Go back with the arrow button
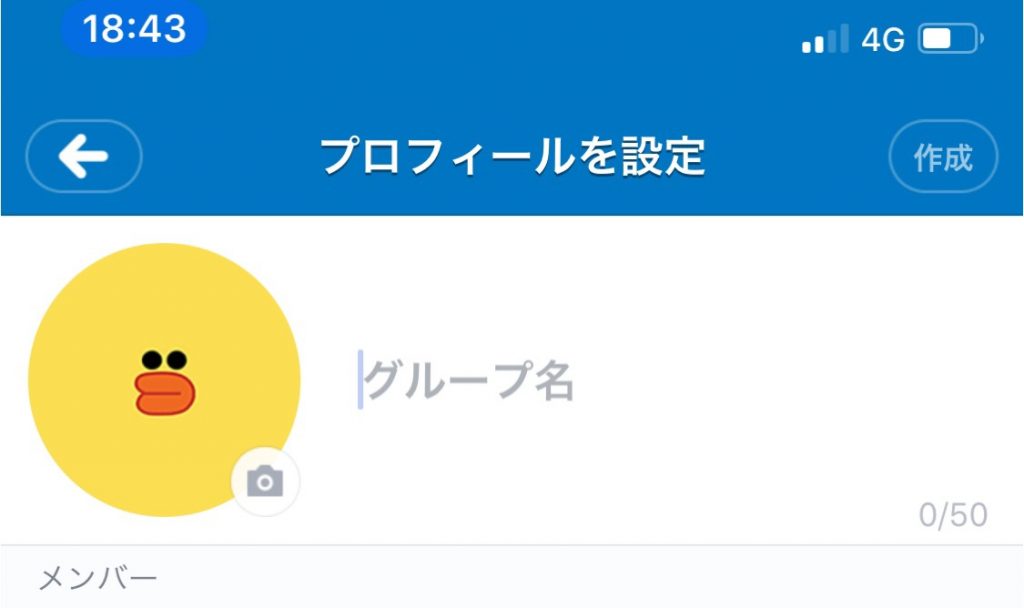This screenshot has width=1024, height=608. click(x=84, y=156)
